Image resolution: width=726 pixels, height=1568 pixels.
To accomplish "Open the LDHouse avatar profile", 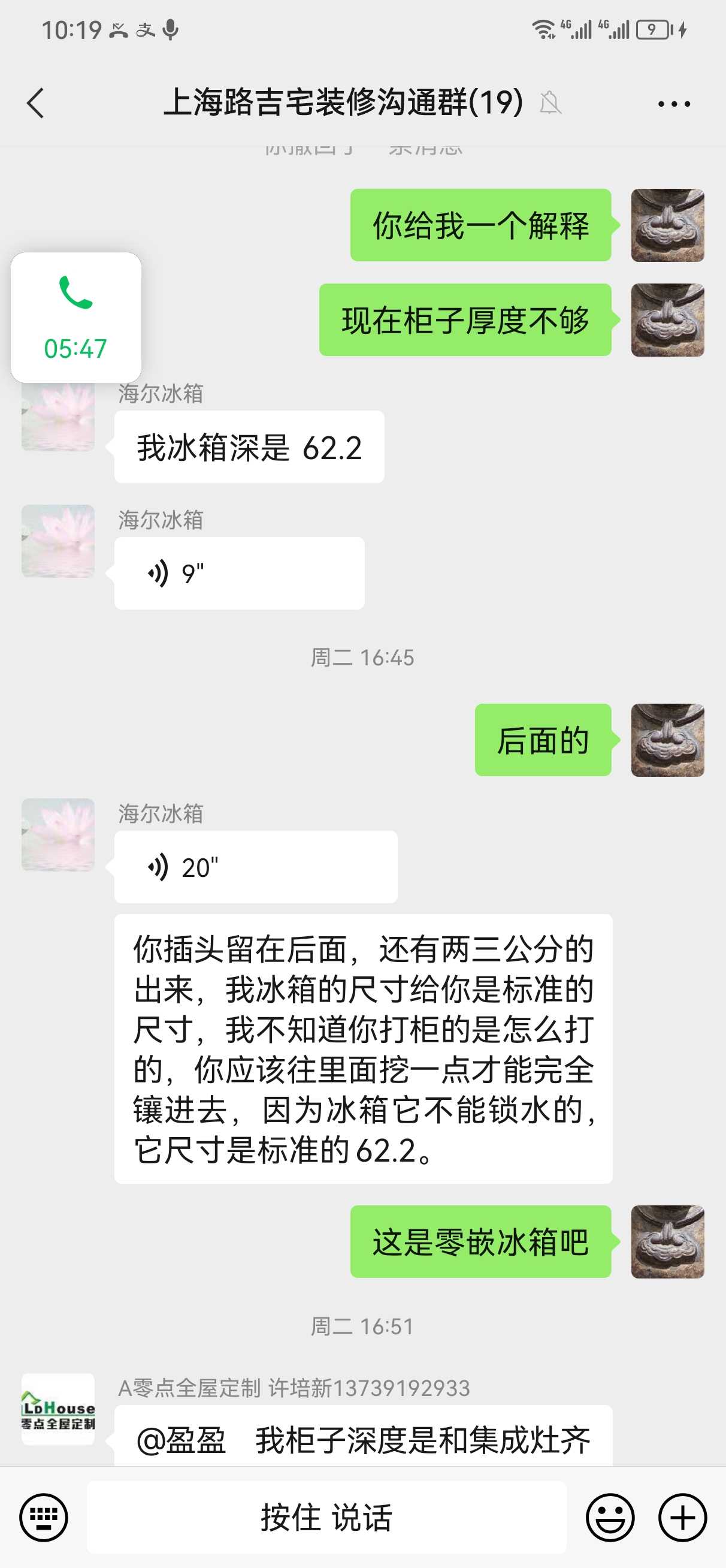I will 59,1410.
